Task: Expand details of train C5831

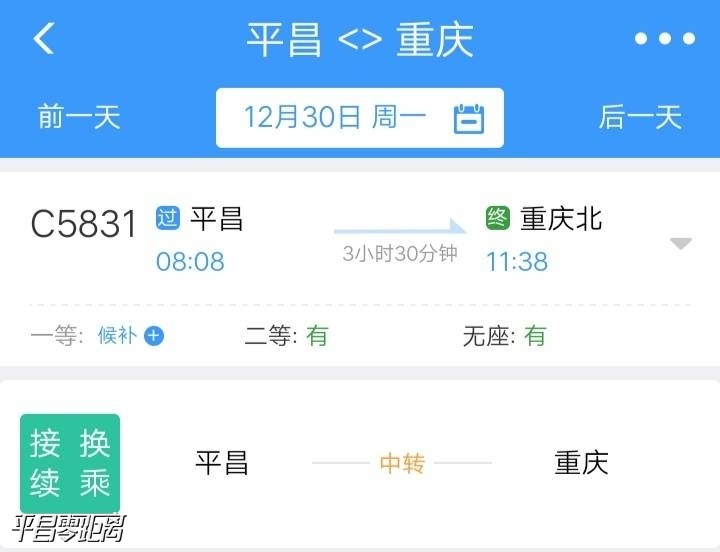Action: (x=680, y=243)
